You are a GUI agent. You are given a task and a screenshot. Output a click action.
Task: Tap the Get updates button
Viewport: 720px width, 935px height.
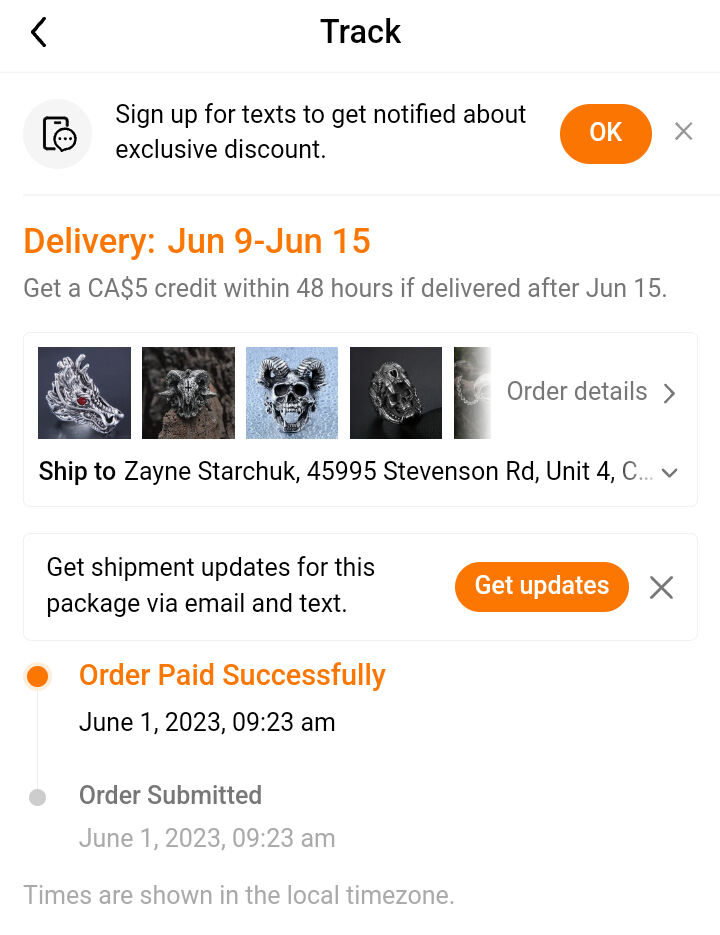coord(541,586)
